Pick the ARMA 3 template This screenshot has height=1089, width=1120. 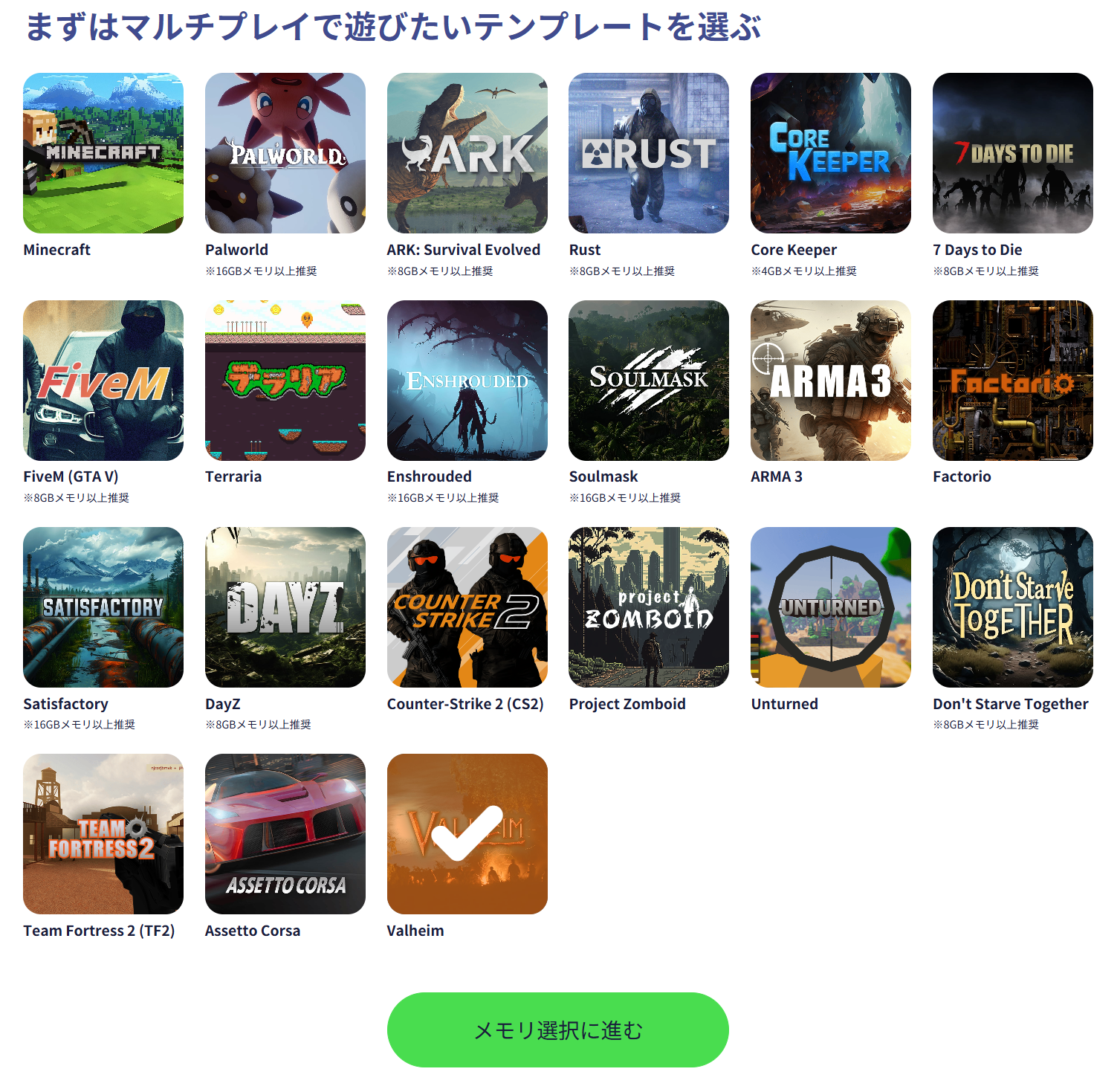point(831,381)
